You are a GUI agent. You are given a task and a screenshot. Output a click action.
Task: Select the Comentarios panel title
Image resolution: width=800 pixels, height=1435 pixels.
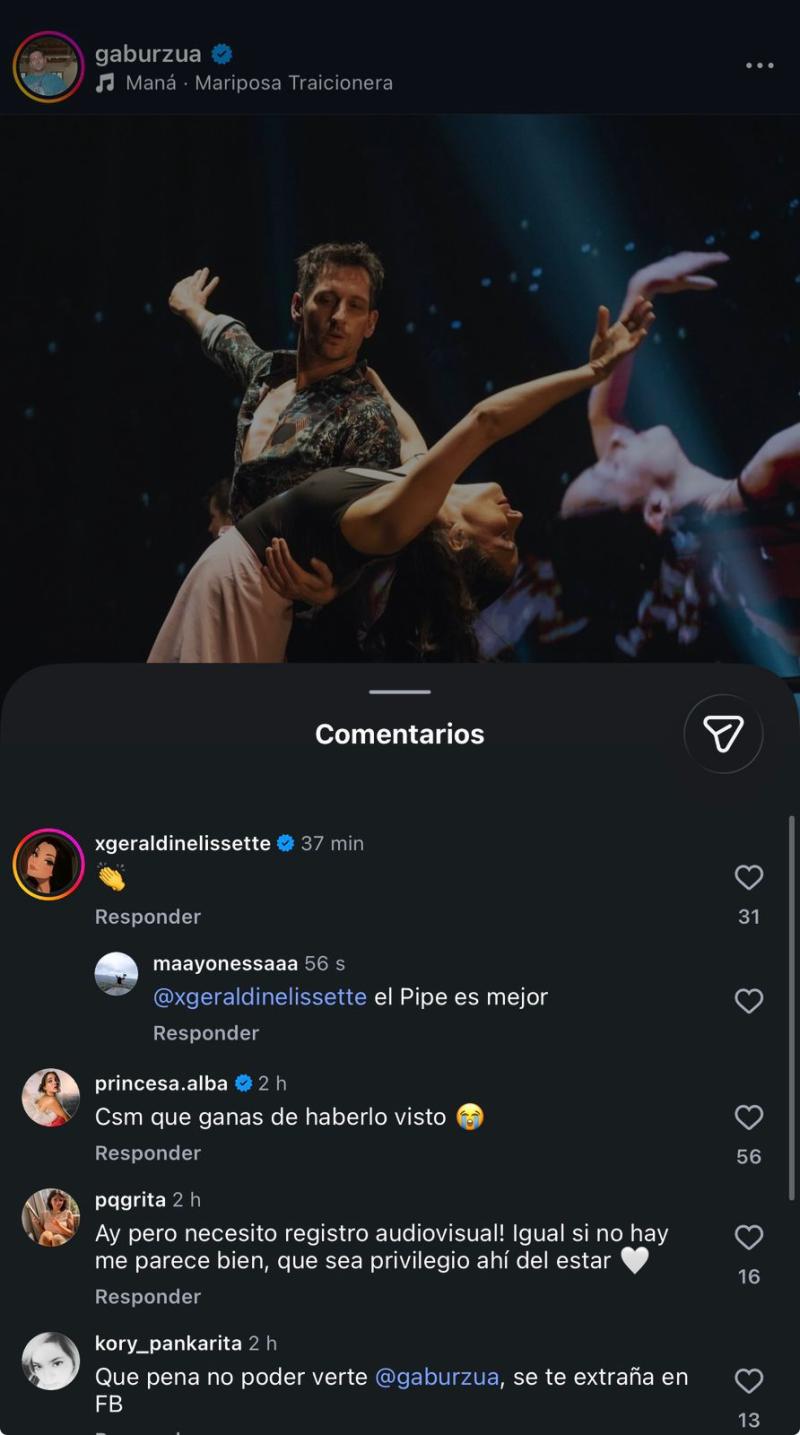pyautogui.click(x=399, y=733)
